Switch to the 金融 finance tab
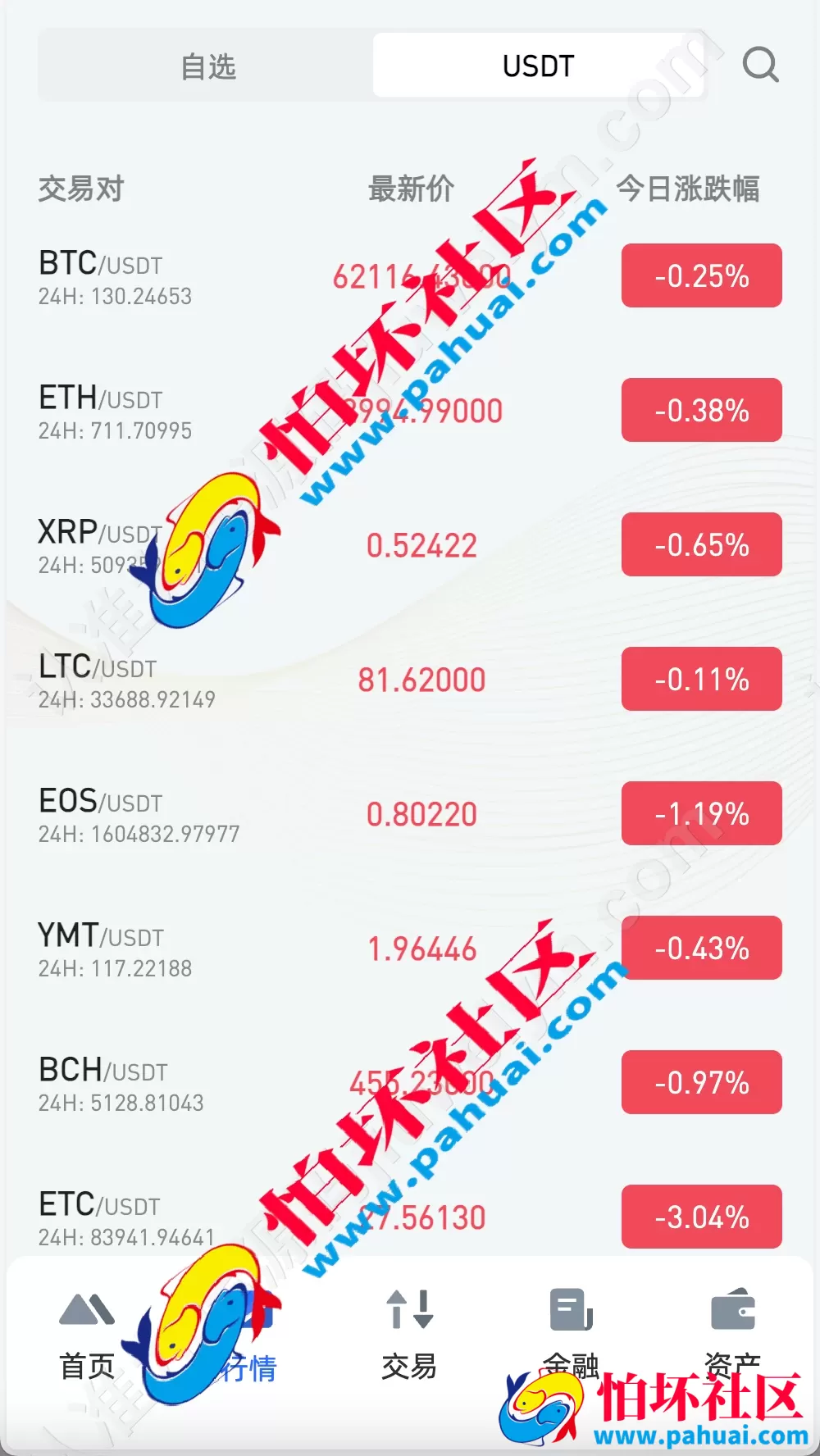Image resolution: width=820 pixels, height=1456 pixels. pyautogui.click(x=571, y=1332)
